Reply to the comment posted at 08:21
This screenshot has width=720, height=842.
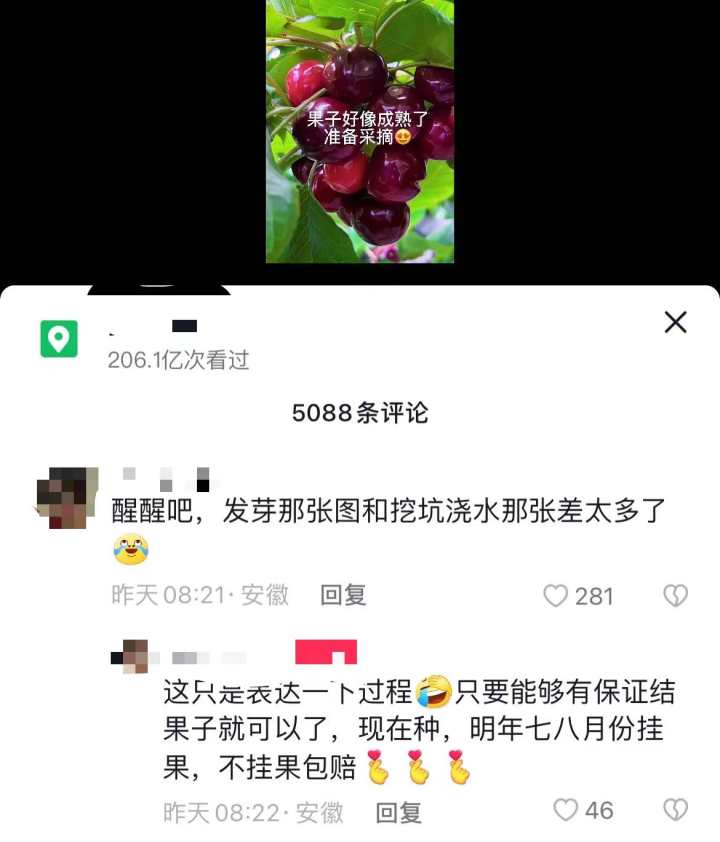[x=343, y=595]
